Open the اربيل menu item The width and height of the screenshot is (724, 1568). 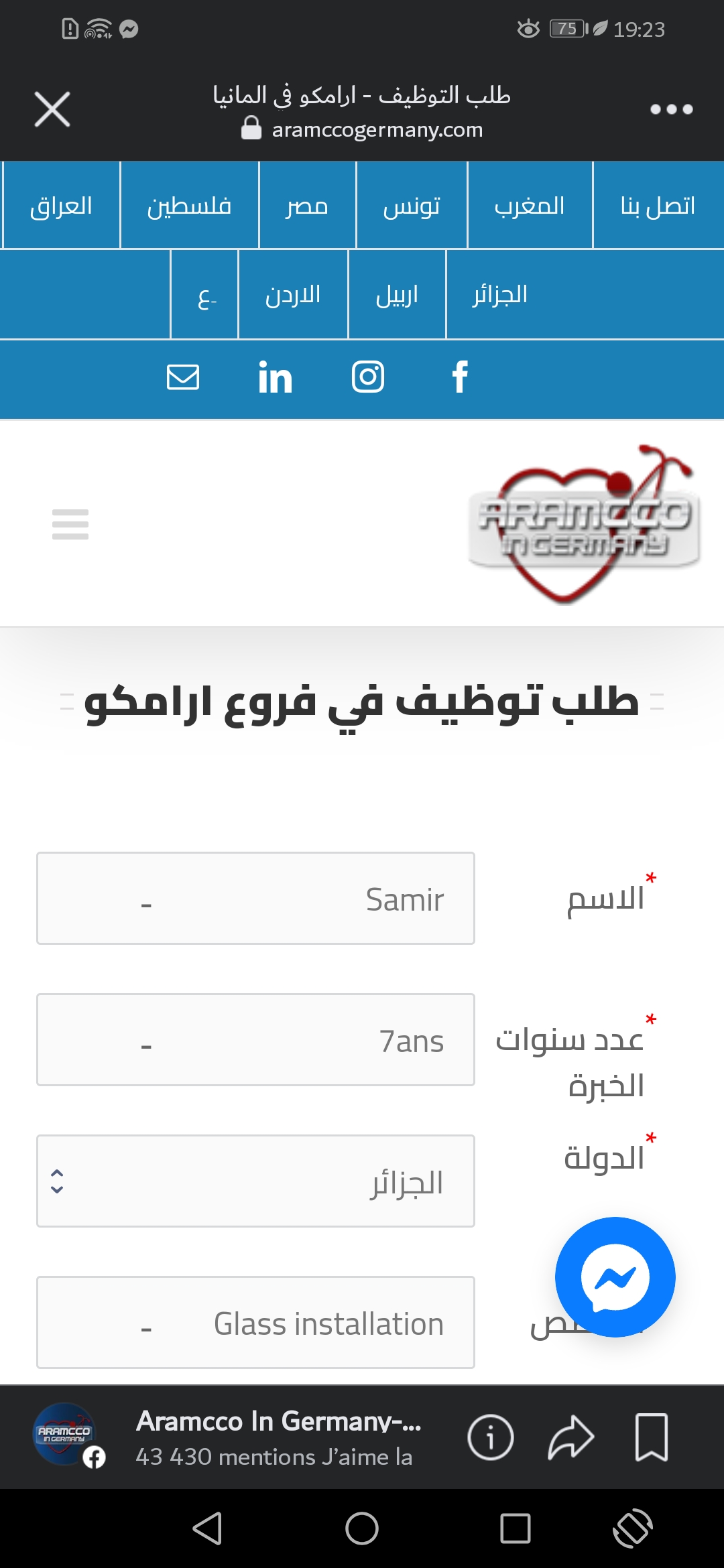tap(397, 294)
